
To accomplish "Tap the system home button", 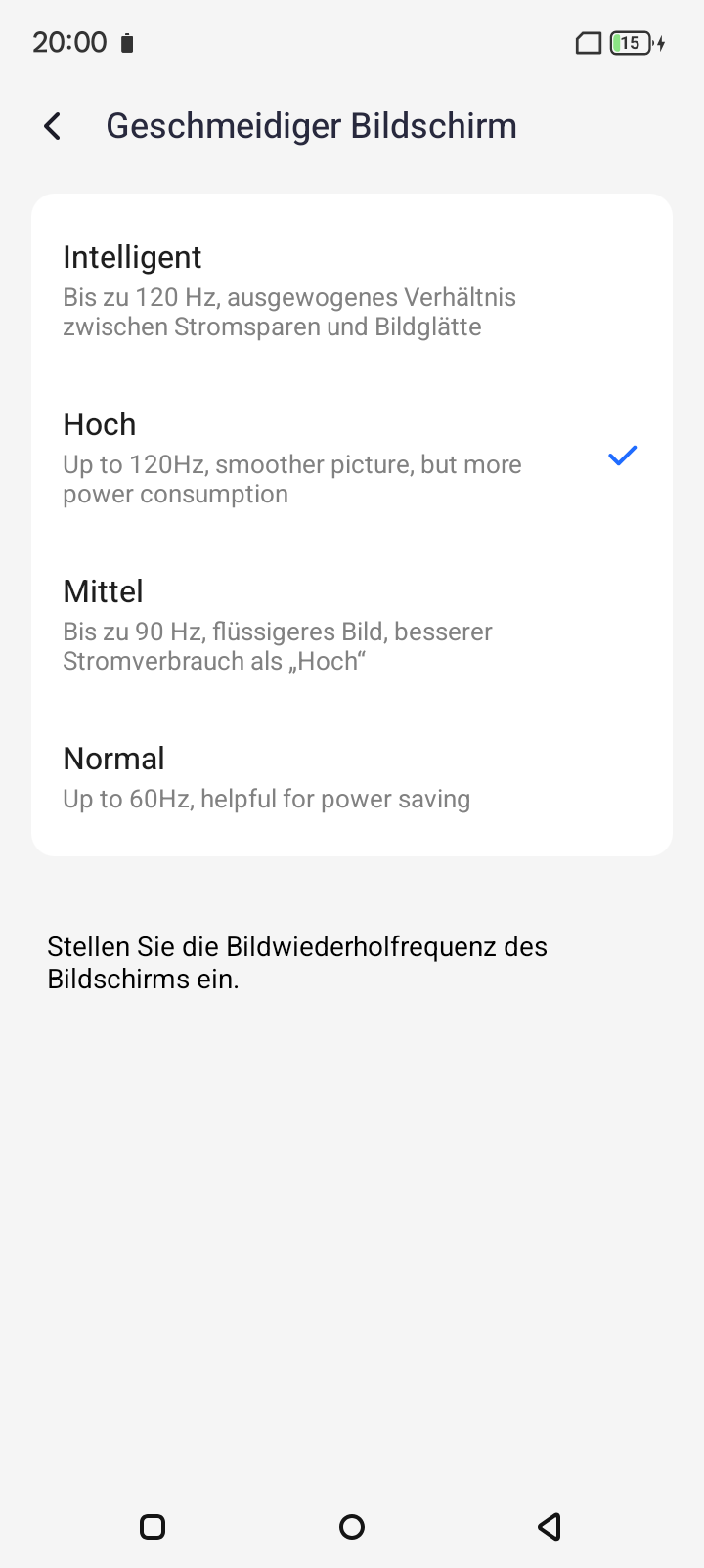I will (352, 1526).
